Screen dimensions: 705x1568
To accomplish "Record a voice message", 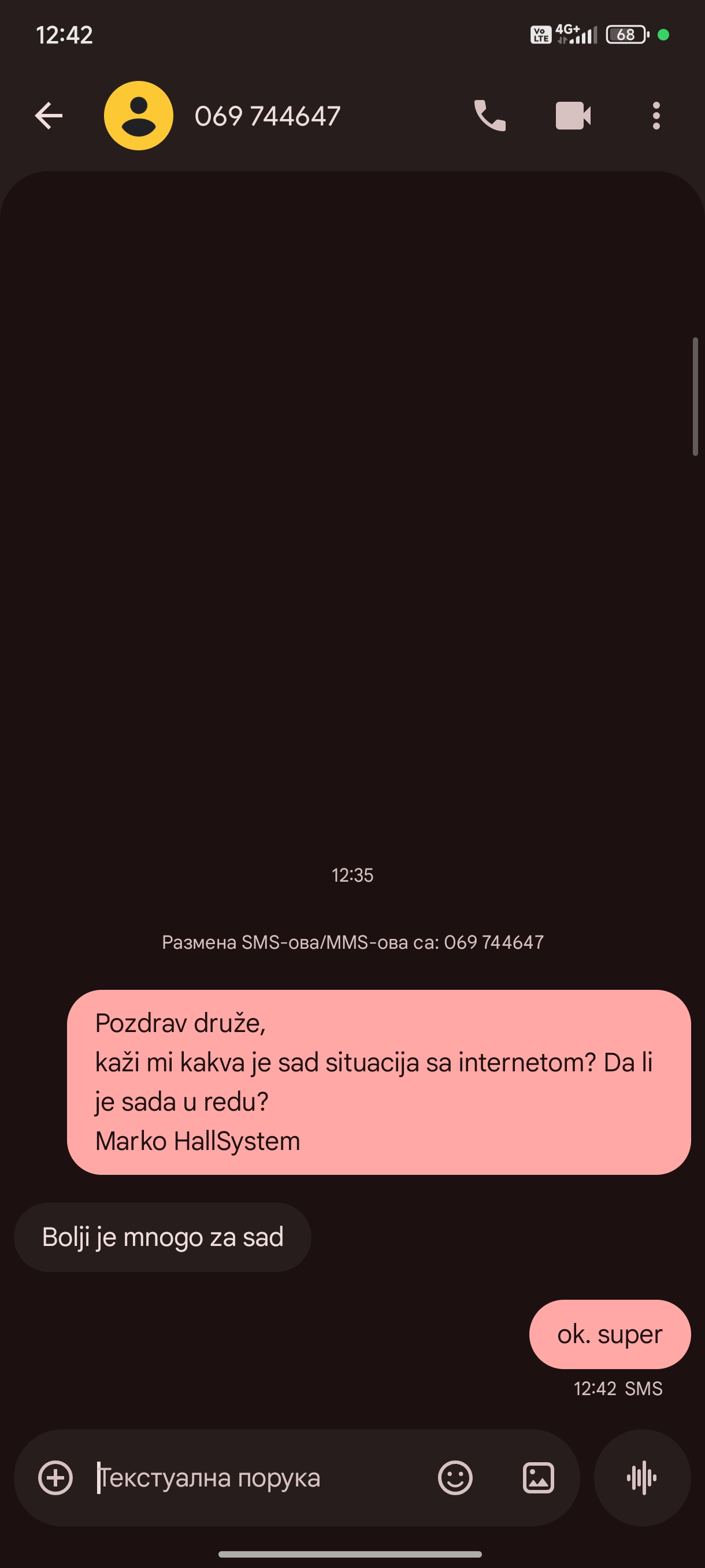I will click(x=642, y=1477).
